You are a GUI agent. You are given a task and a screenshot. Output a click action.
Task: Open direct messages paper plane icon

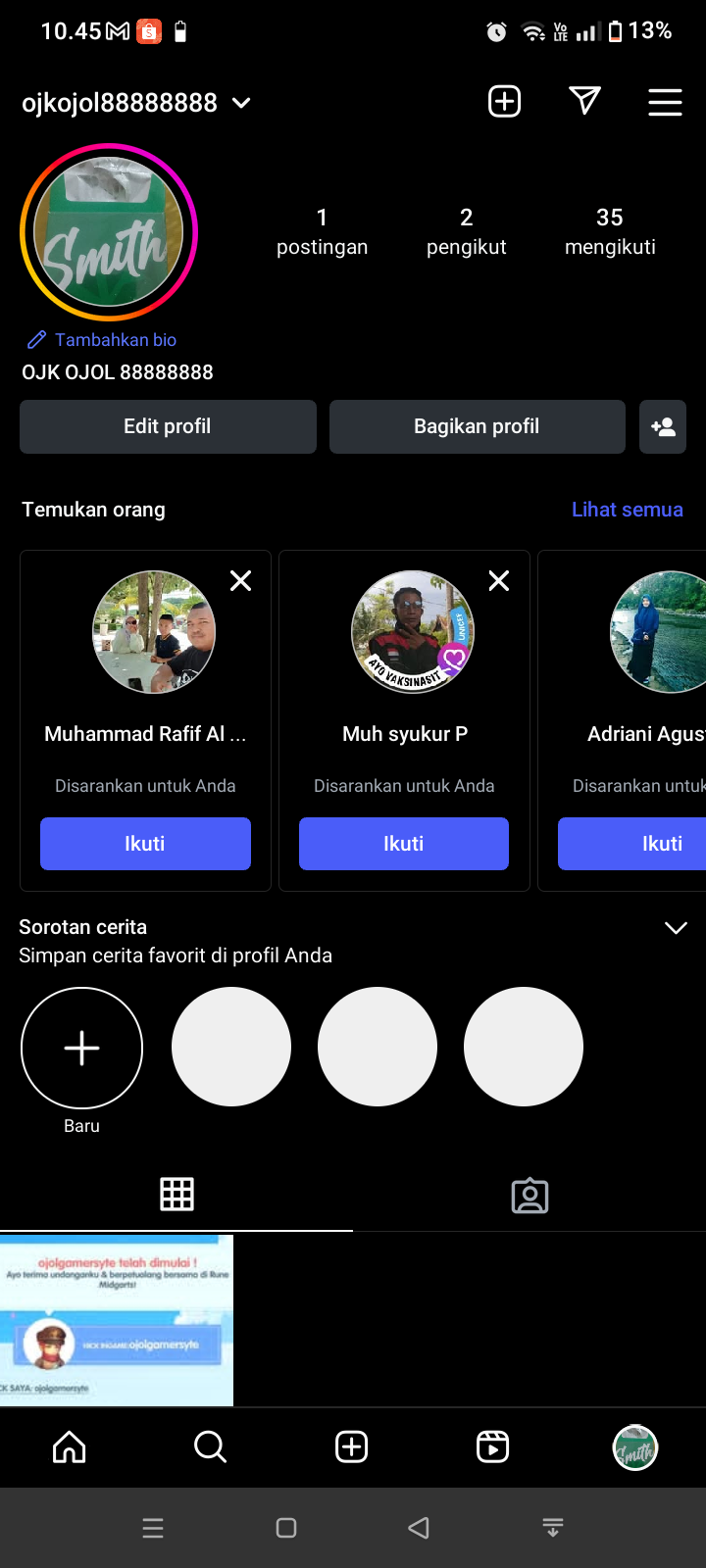(584, 101)
